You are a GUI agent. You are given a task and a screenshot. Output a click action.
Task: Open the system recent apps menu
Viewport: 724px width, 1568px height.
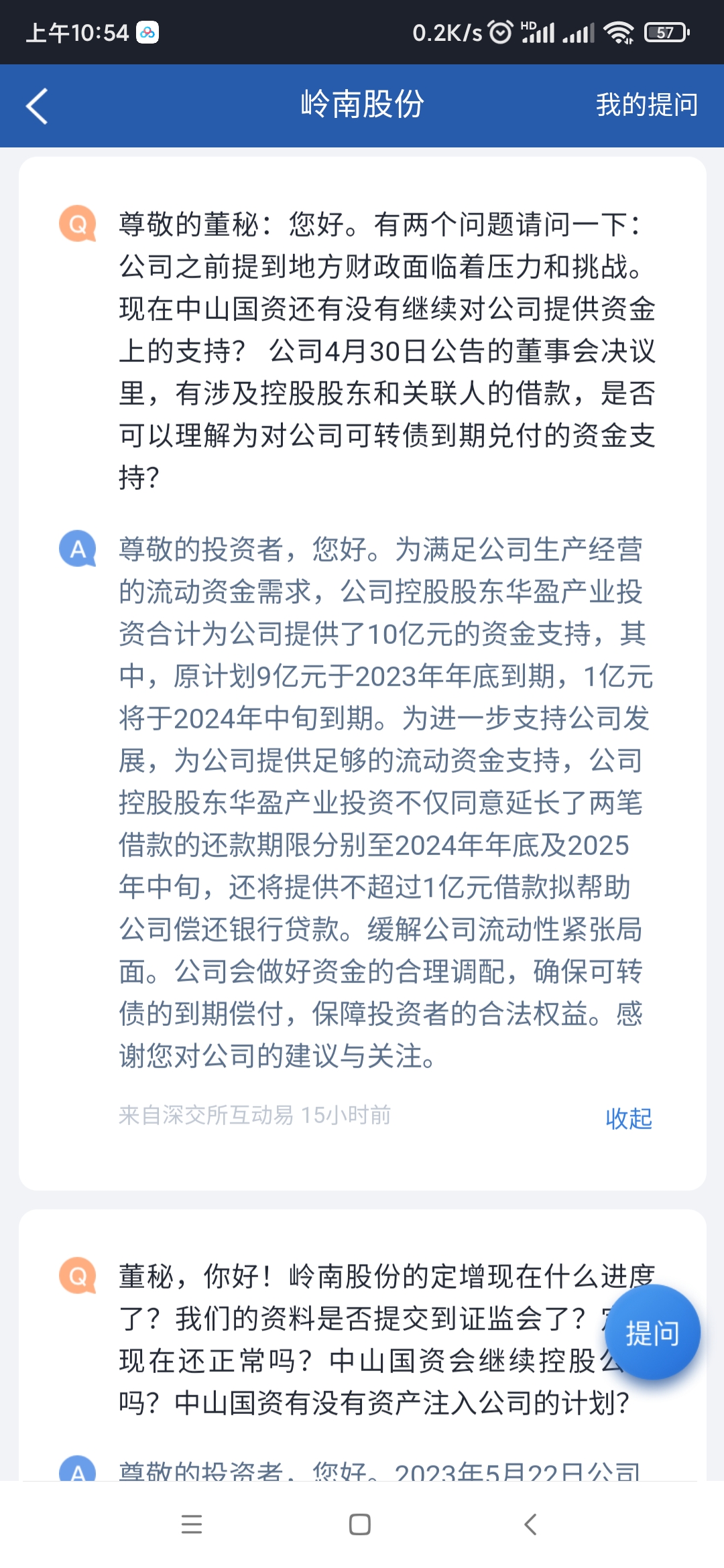tap(192, 1524)
